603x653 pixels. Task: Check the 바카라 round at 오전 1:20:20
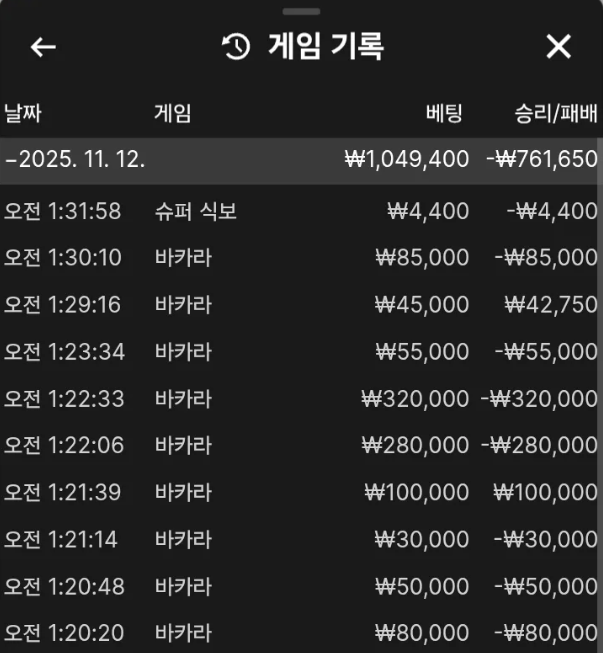[300, 633]
